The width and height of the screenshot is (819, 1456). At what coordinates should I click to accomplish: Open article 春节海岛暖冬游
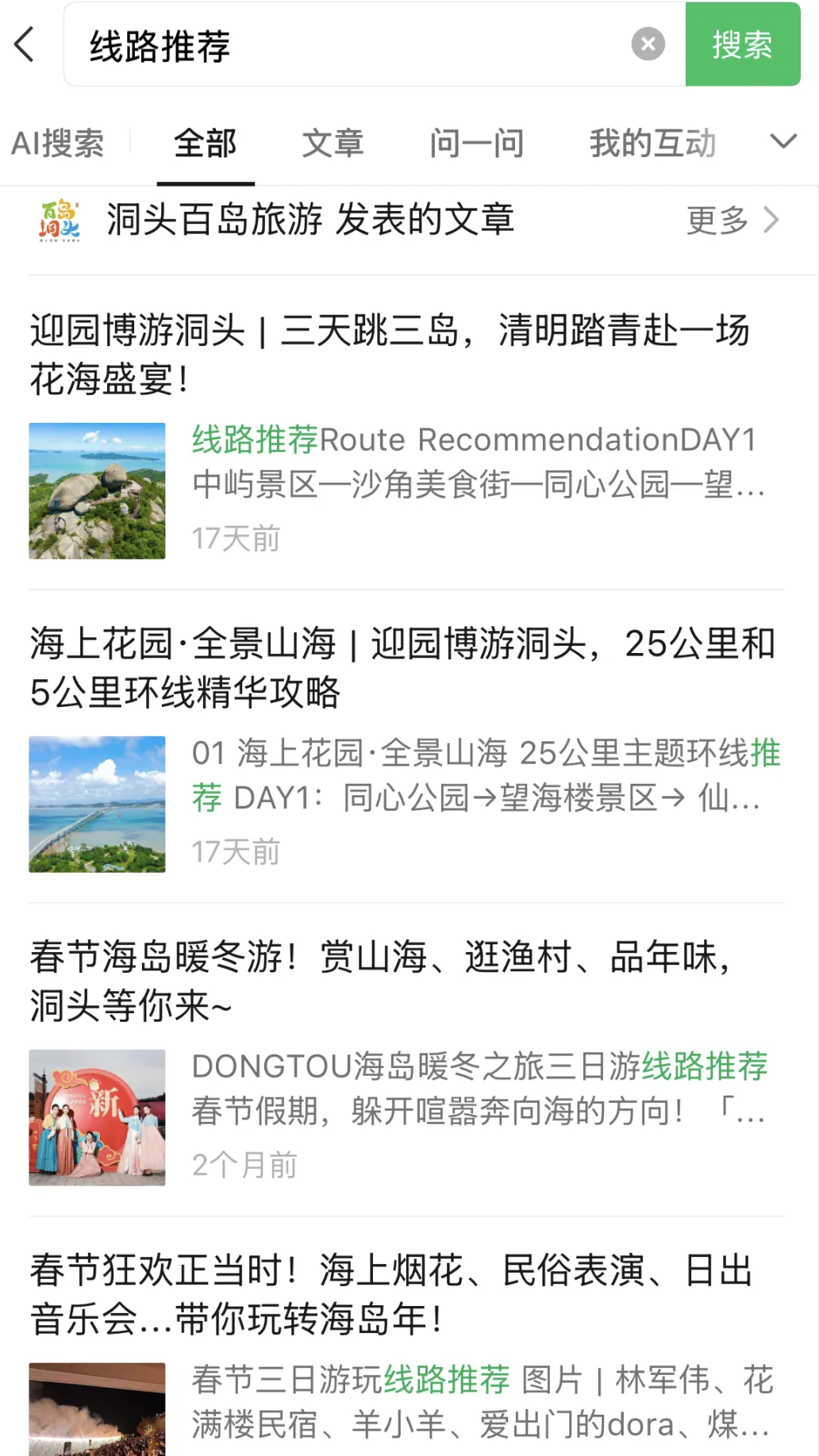(381, 981)
